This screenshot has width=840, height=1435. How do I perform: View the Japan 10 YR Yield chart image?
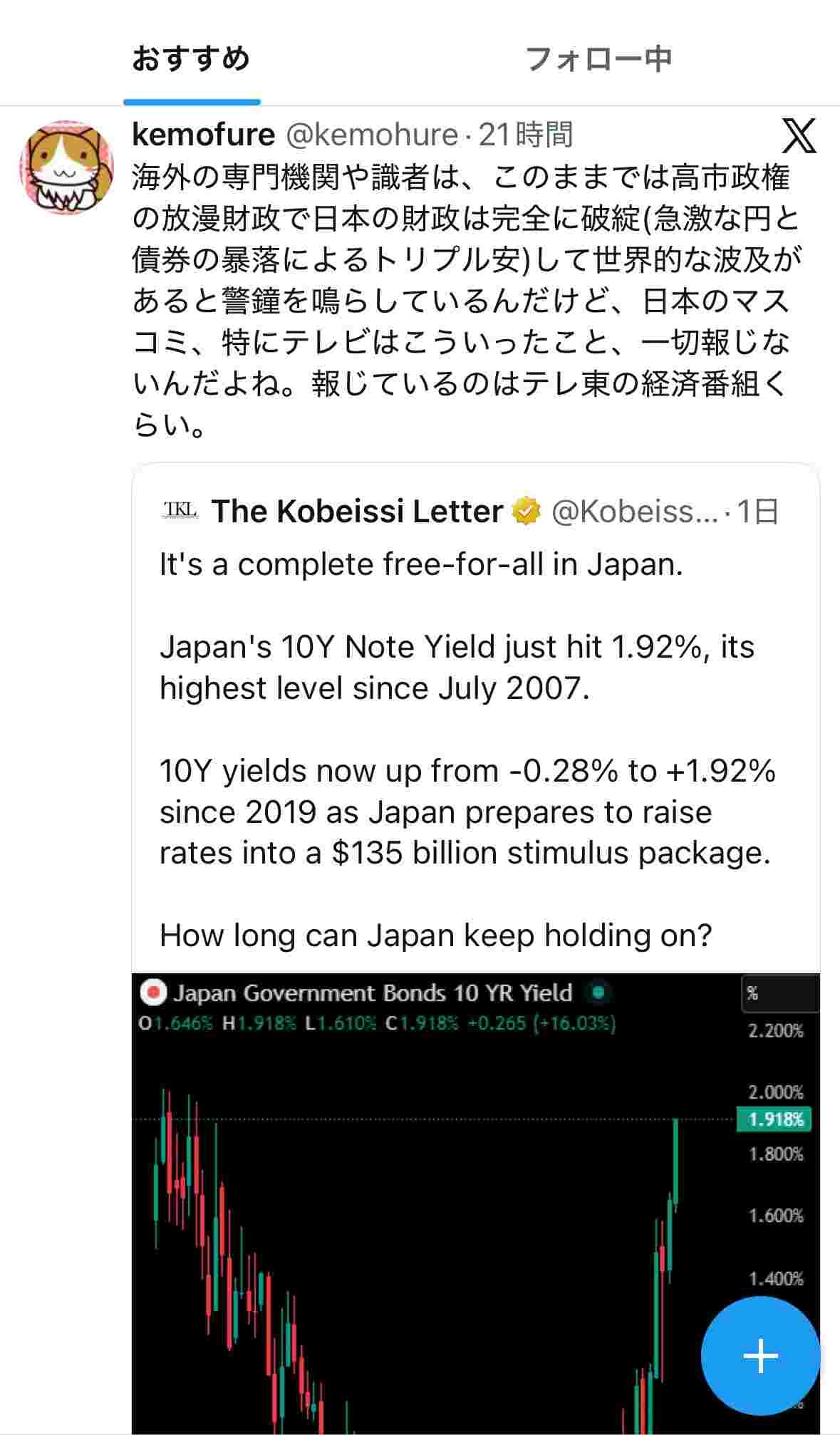427,1211
